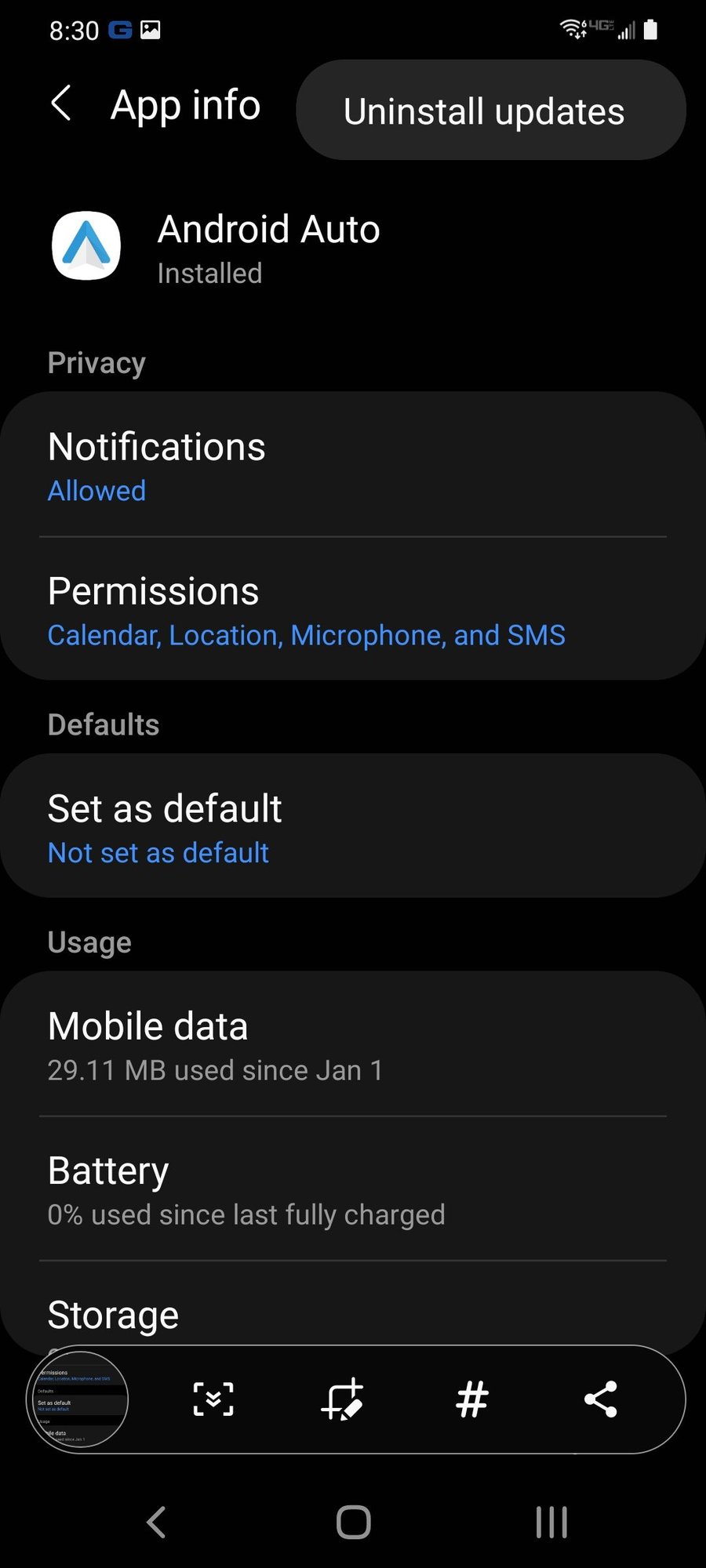Open recent apps from navigation bar
Screen dimensions: 706x1568
pos(551,1523)
